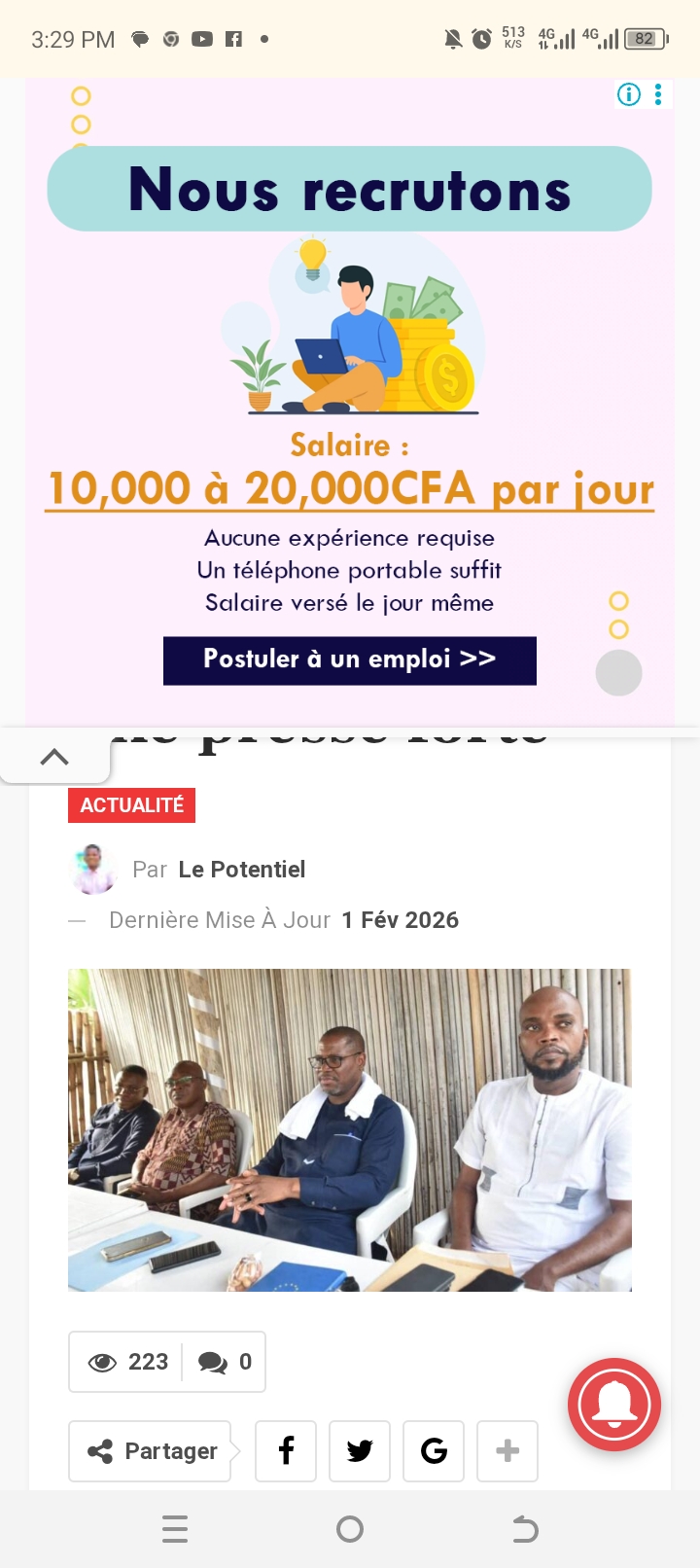Open the article's main photo
700x1568 pixels.
click(350, 1129)
